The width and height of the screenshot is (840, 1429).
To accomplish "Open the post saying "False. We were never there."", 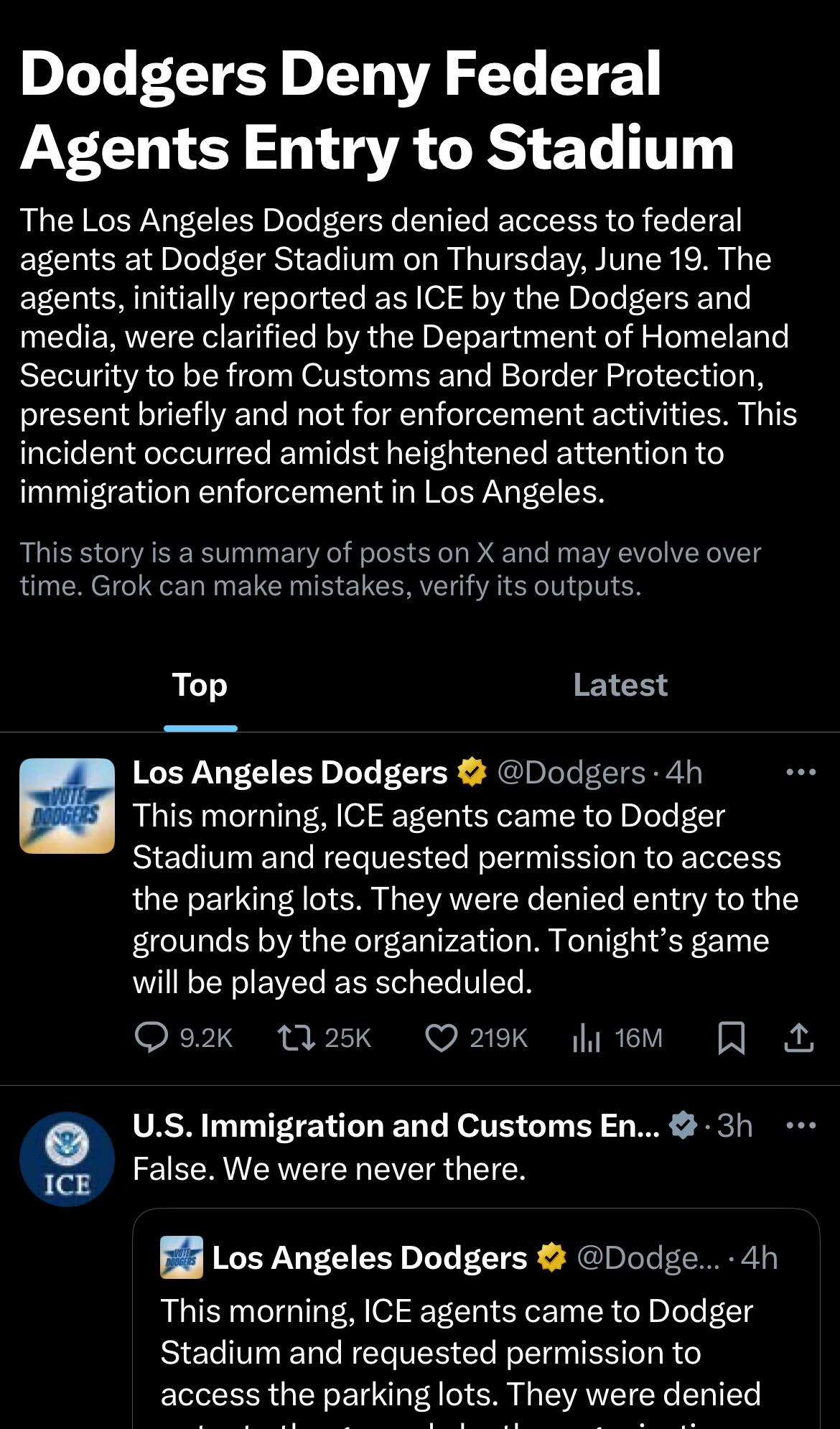I will click(330, 1169).
